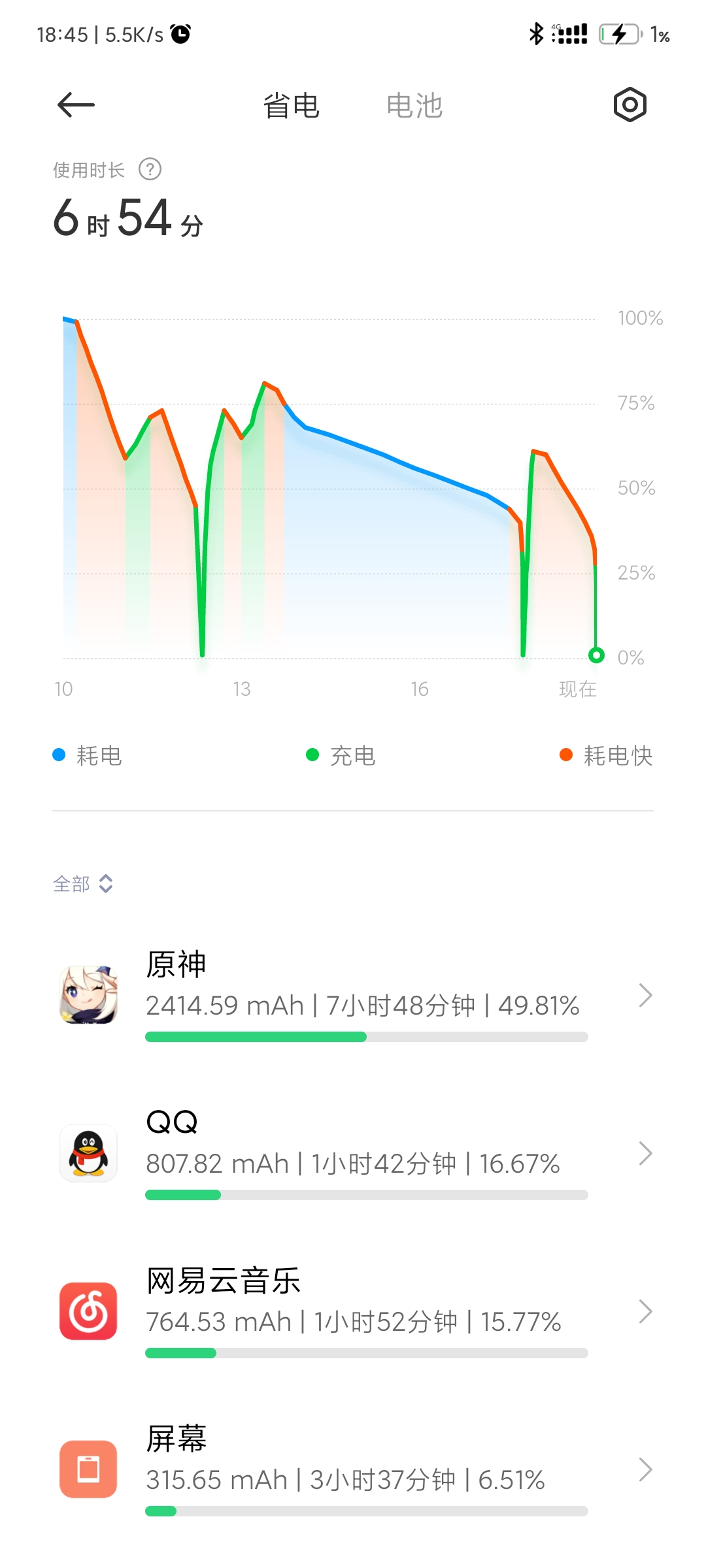
Task: Open 原神 battery usage details
Action: click(353, 996)
